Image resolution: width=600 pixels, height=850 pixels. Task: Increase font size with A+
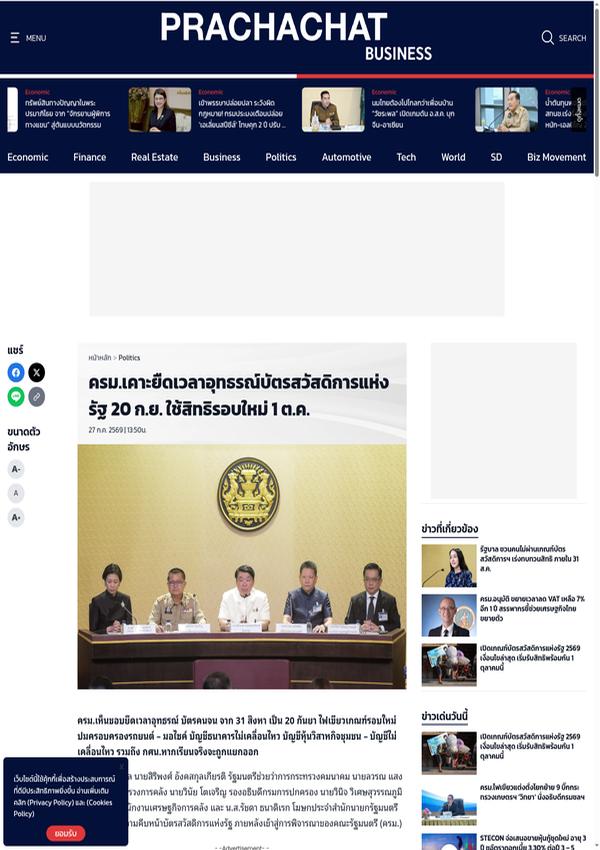[16, 517]
